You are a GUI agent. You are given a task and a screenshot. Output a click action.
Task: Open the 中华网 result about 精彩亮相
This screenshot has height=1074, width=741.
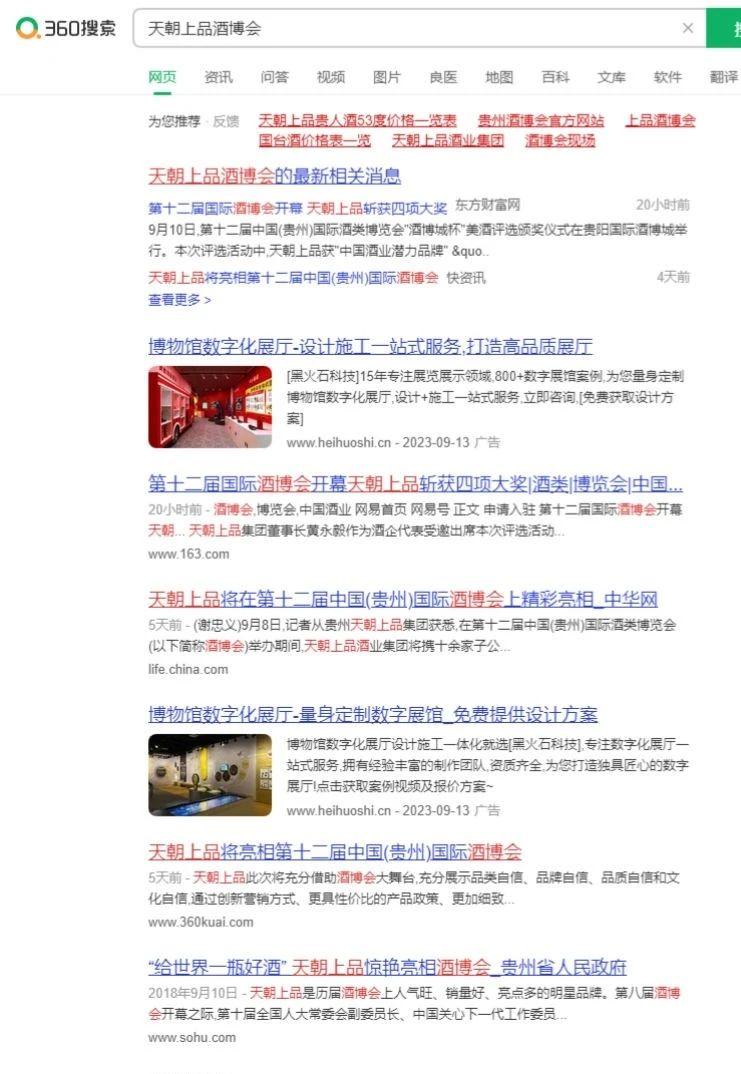pyautogui.click(x=402, y=600)
